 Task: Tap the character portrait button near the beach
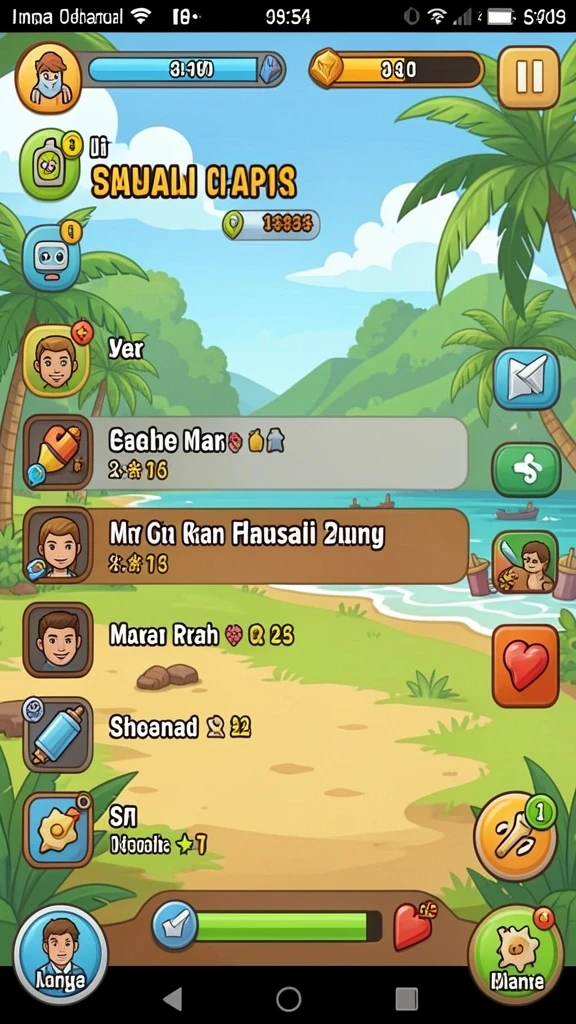(525, 562)
